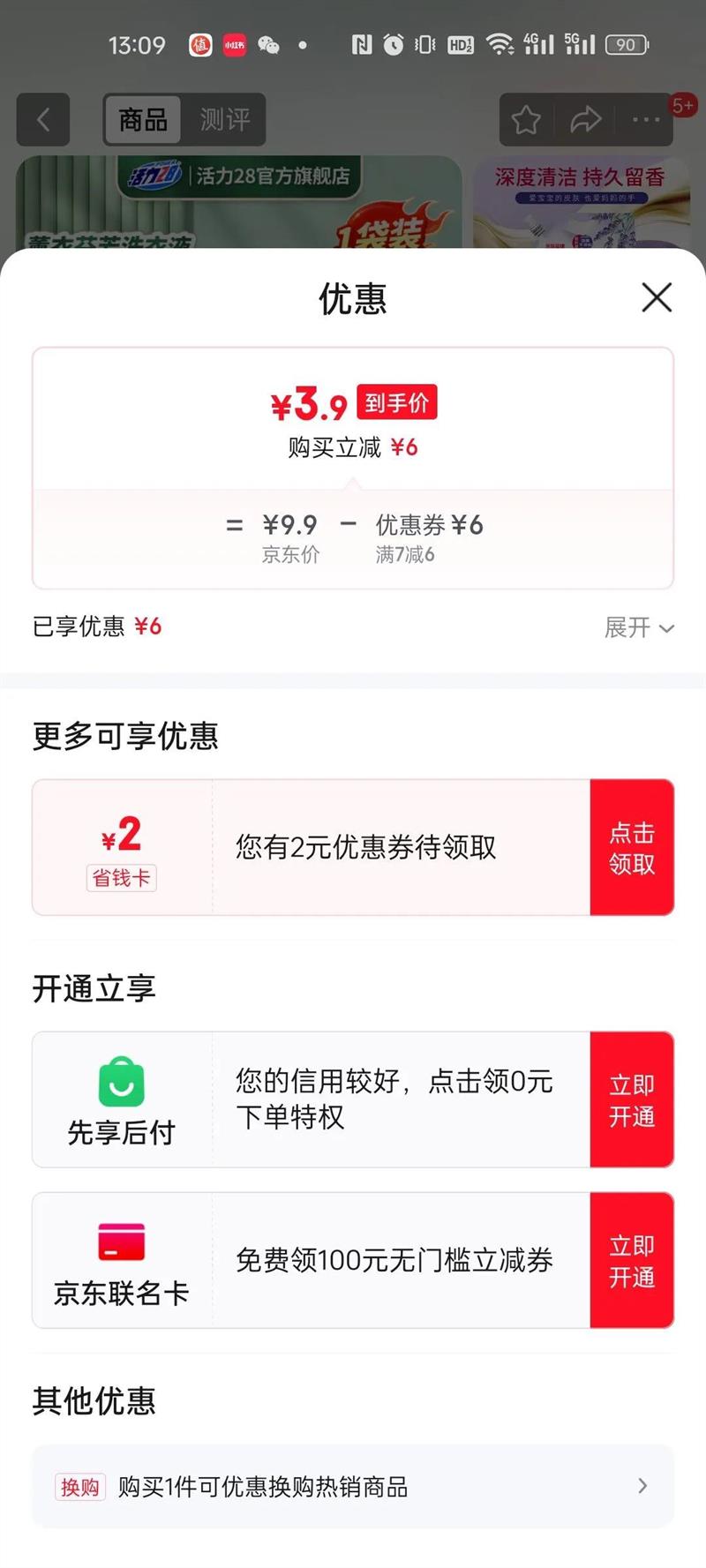706x1568 pixels.
Task: Select the 商品 tab
Action: pos(143,119)
